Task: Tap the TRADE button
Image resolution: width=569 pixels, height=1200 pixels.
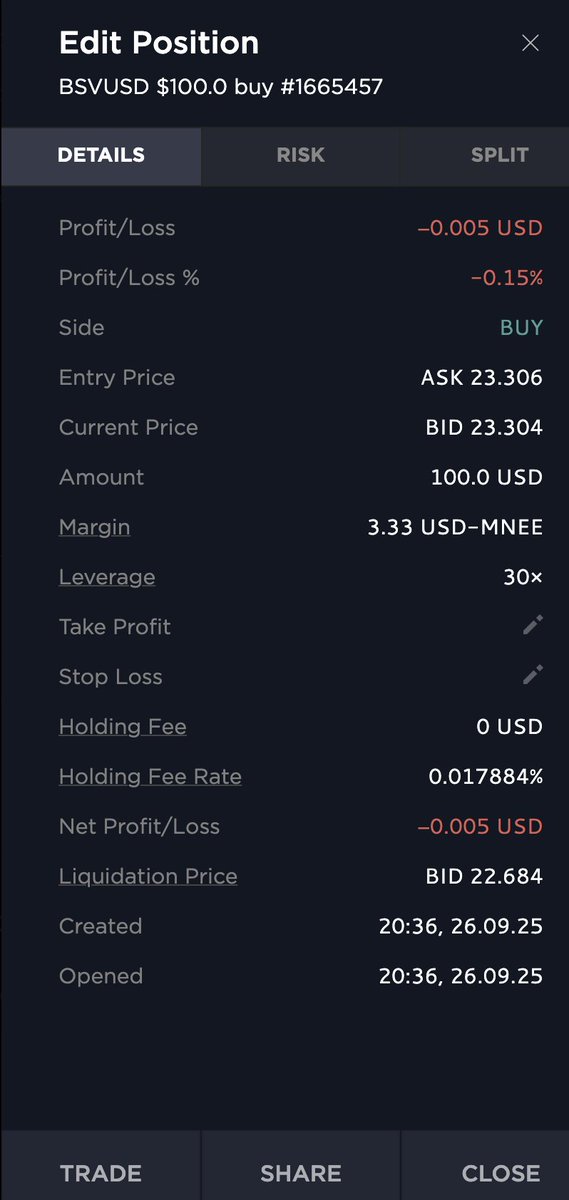Action: (x=101, y=1167)
